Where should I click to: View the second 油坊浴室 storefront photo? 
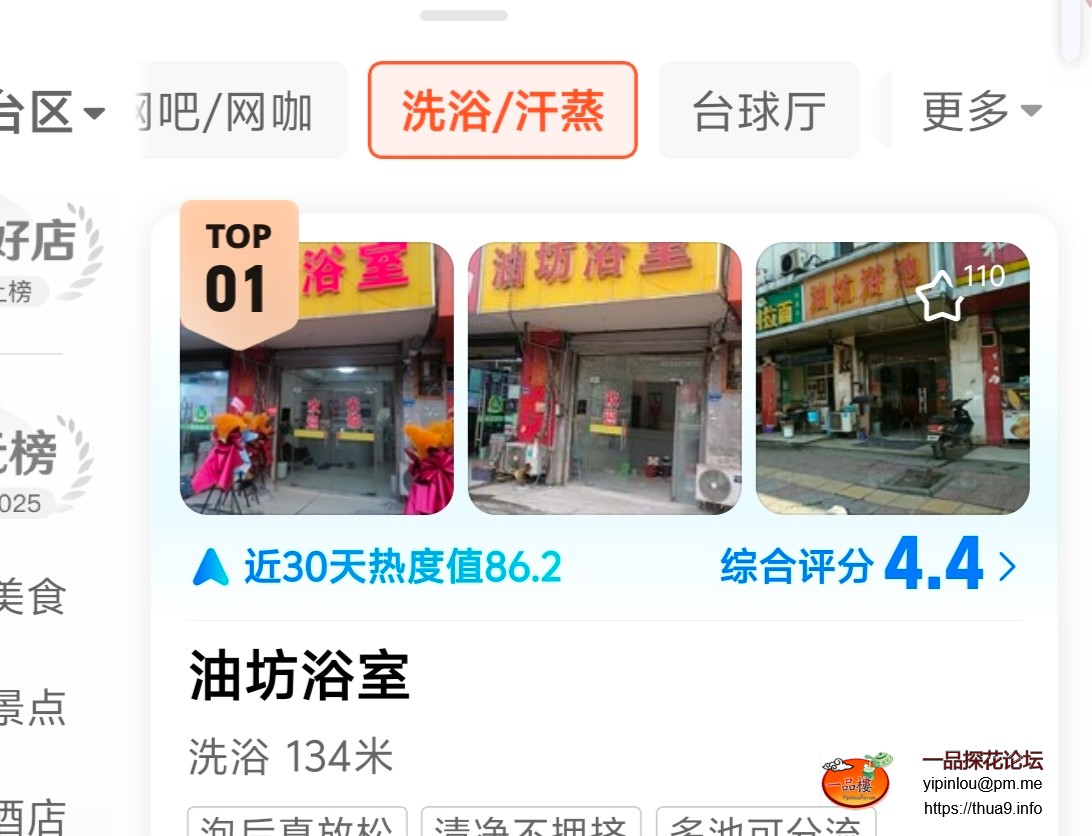[604, 378]
